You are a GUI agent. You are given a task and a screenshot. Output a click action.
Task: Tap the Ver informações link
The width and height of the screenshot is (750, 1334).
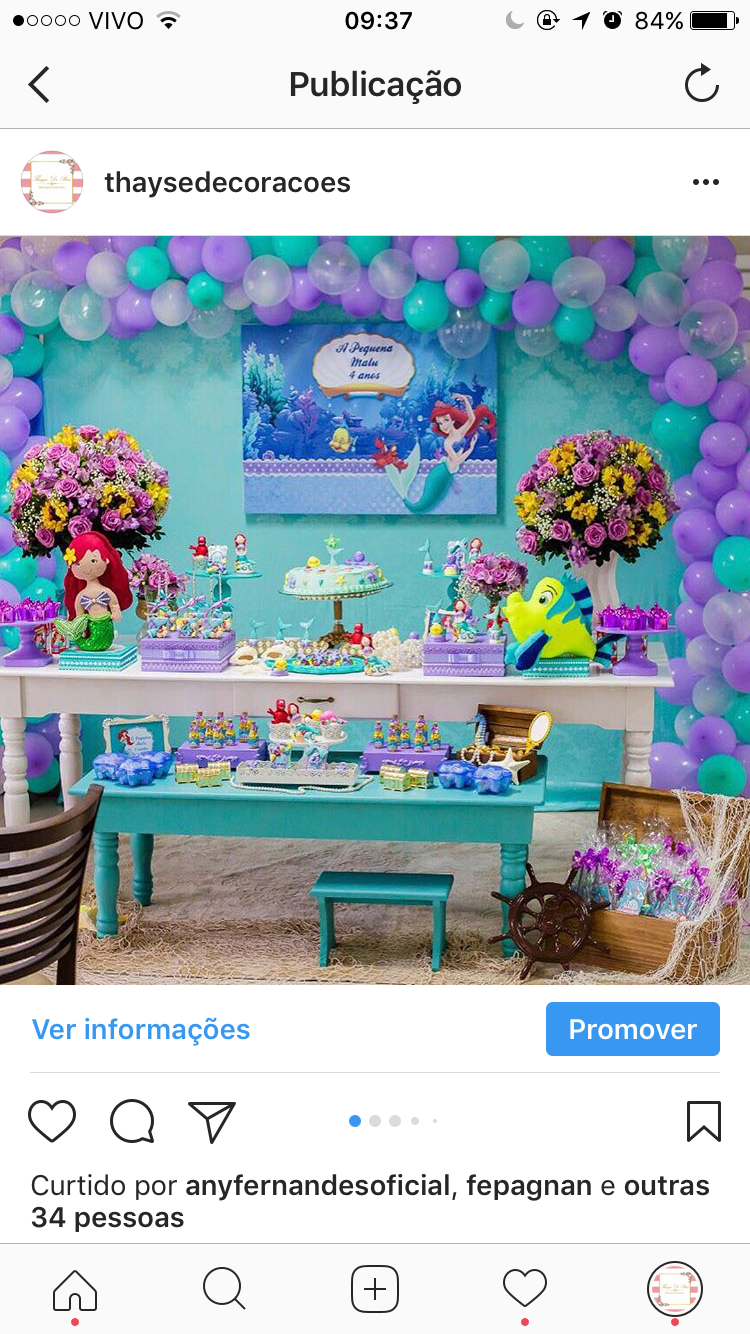(x=141, y=1029)
